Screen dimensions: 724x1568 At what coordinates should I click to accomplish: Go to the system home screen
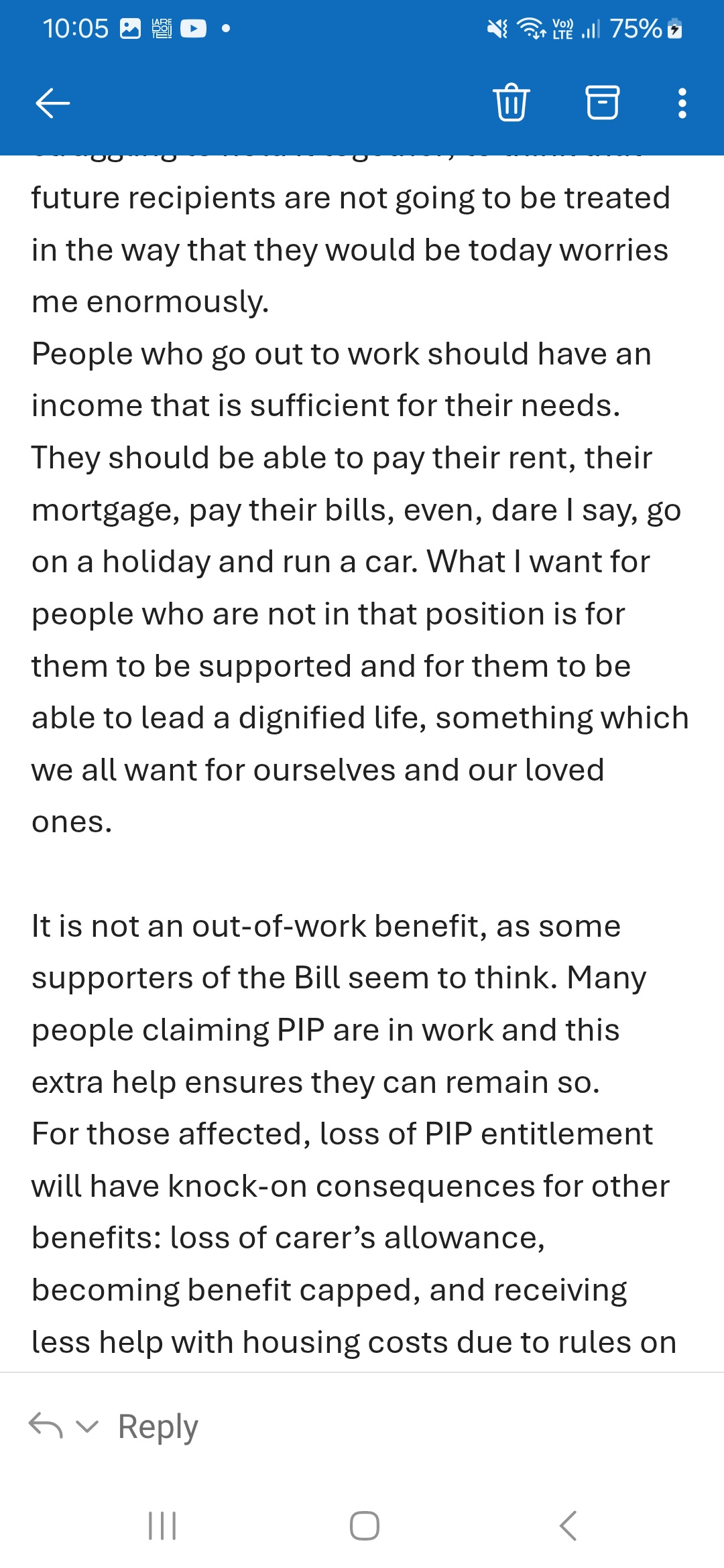[x=364, y=1526]
